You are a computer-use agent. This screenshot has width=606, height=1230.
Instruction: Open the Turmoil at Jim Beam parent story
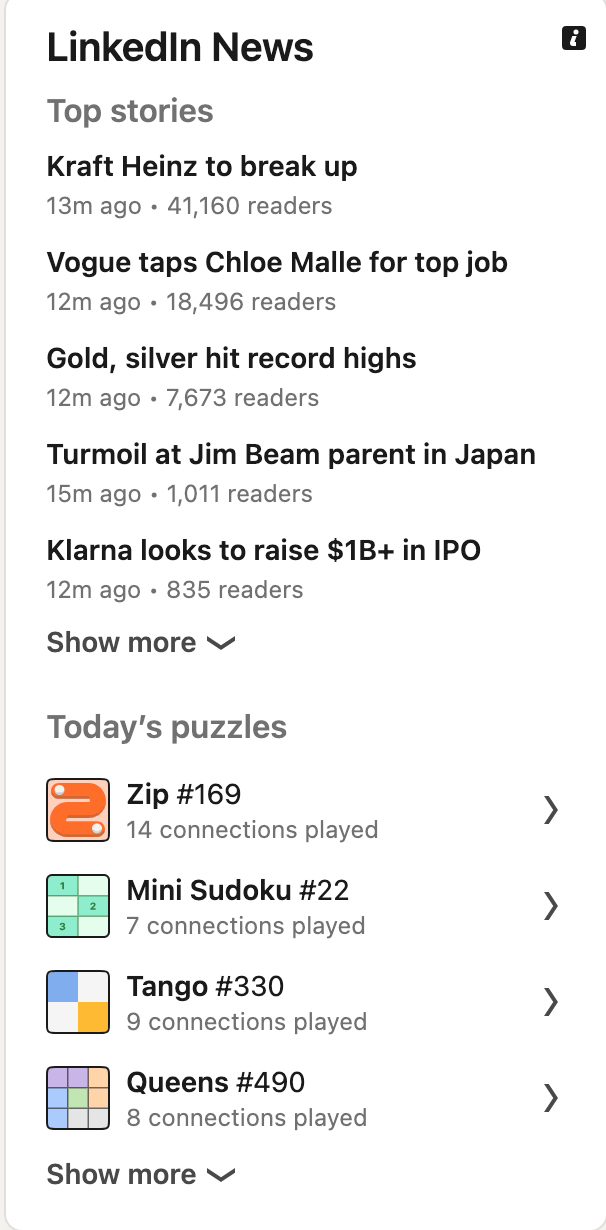pos(291,455)
